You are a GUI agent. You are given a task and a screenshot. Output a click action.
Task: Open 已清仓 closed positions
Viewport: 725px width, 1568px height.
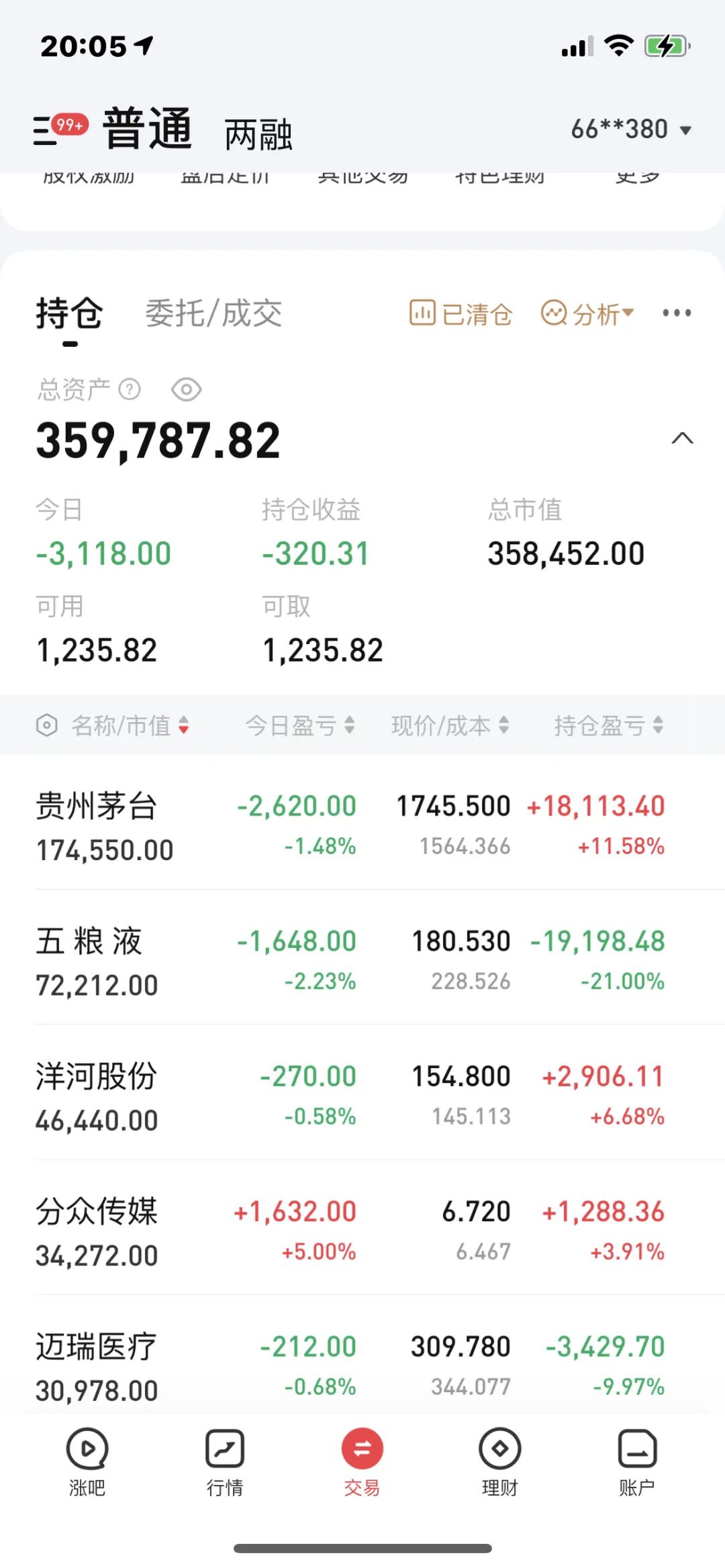pos(461,314)
